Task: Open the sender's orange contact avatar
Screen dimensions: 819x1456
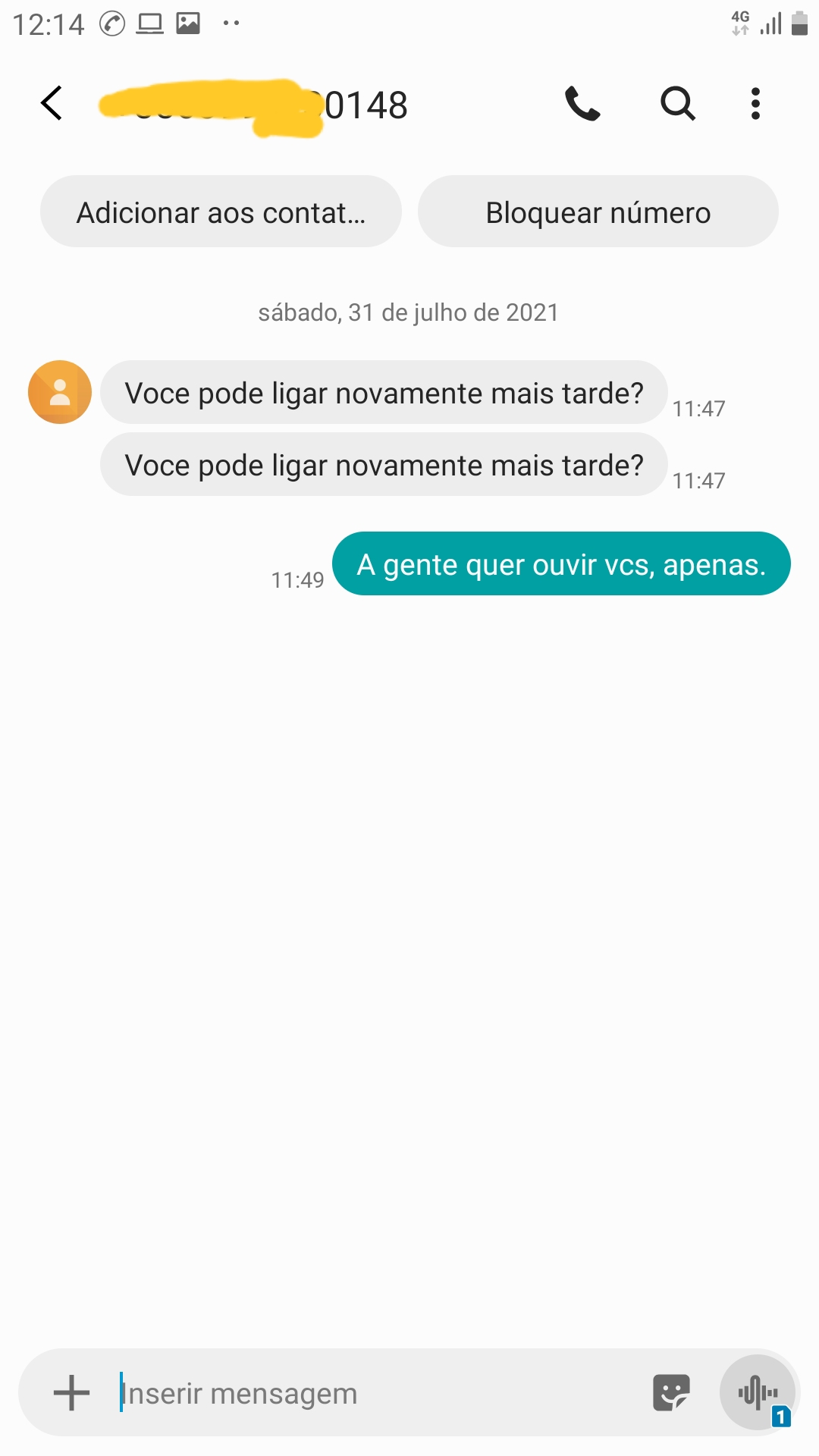Action: pyautogui.click(x=60, y=392)
